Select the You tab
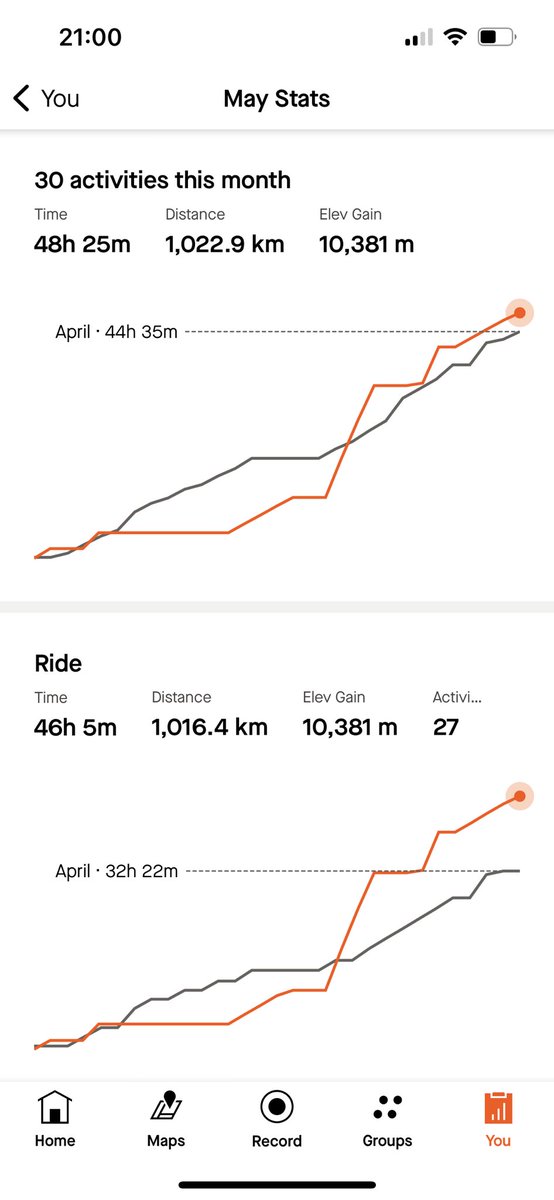This screenshot has width=554, height=1200. click(498, 1119)
